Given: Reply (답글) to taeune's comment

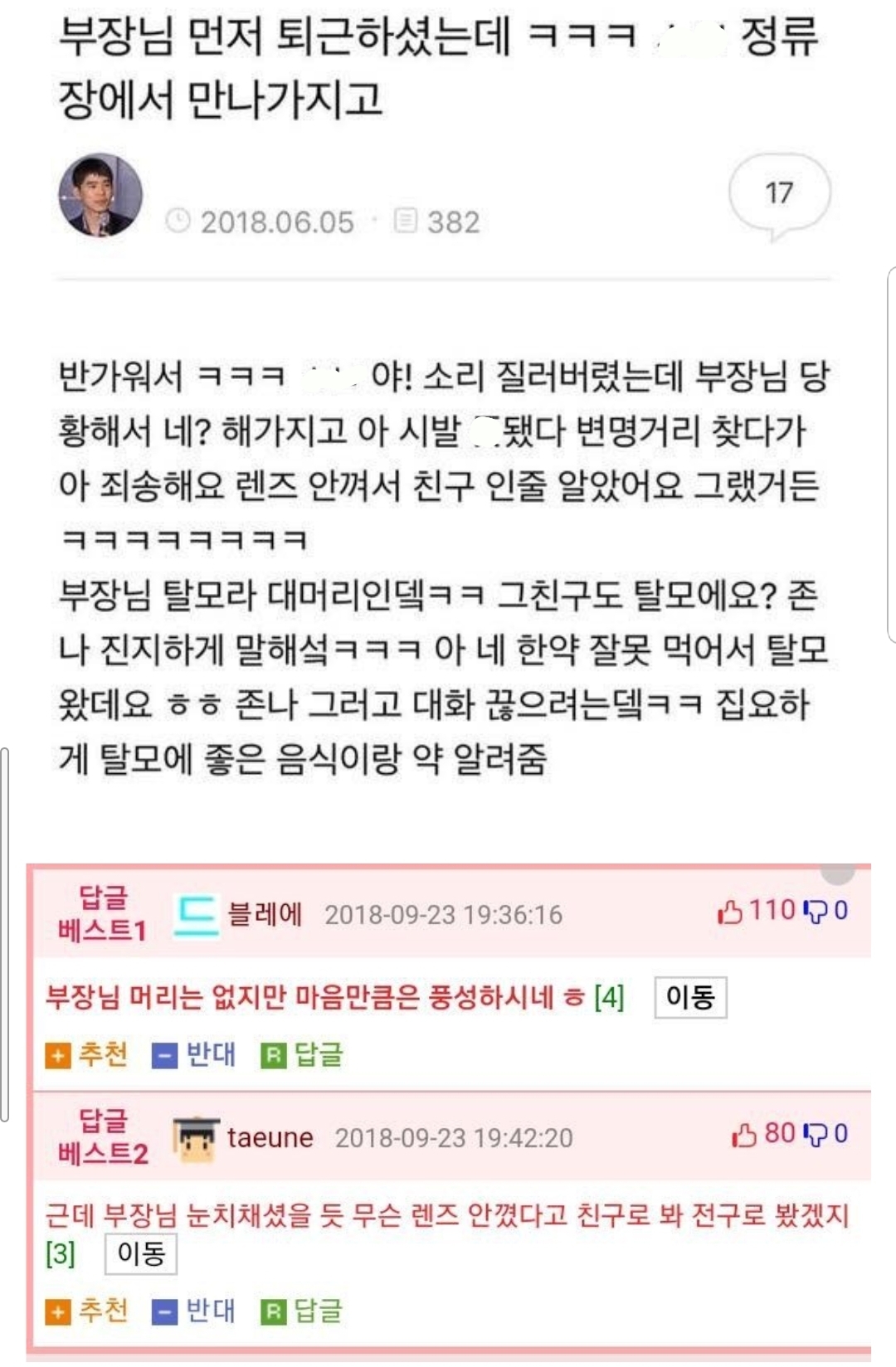Looking at the screenshot, I should tap(302, 1311).
